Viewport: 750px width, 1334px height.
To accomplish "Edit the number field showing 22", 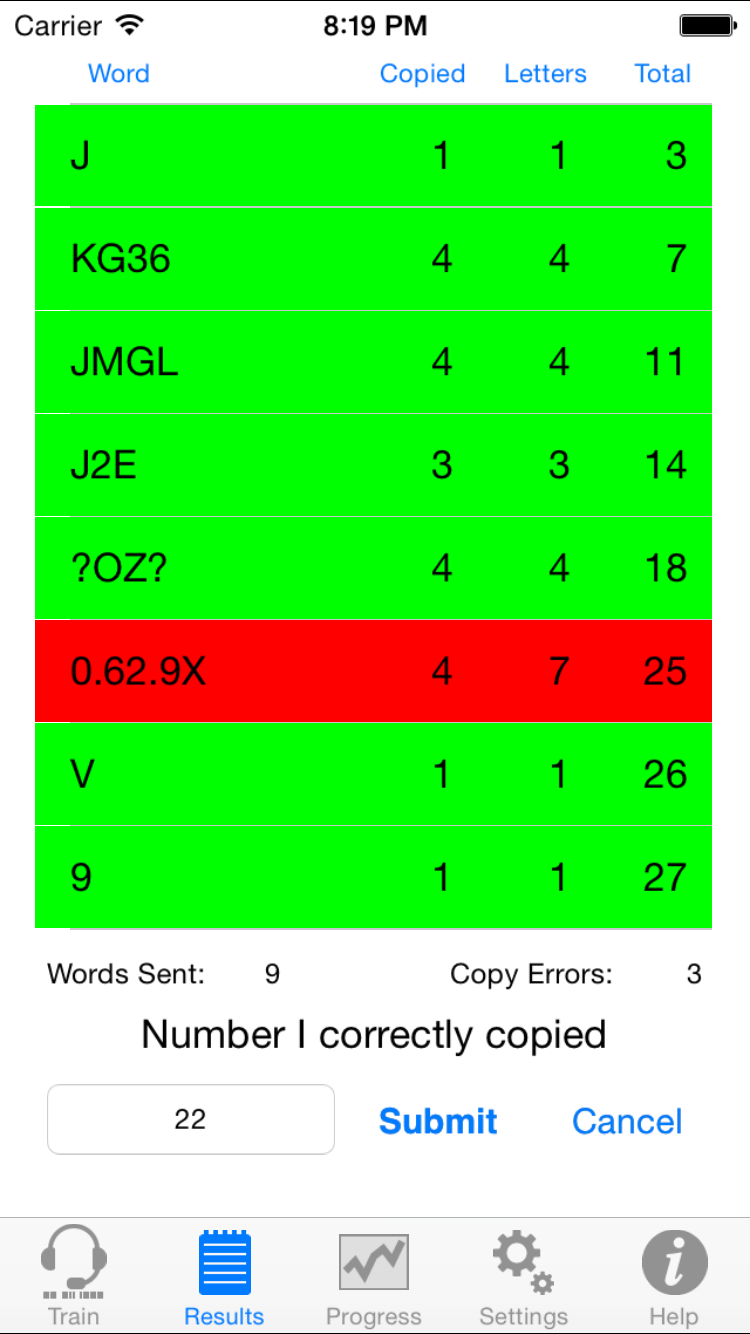I will 190,1119.
